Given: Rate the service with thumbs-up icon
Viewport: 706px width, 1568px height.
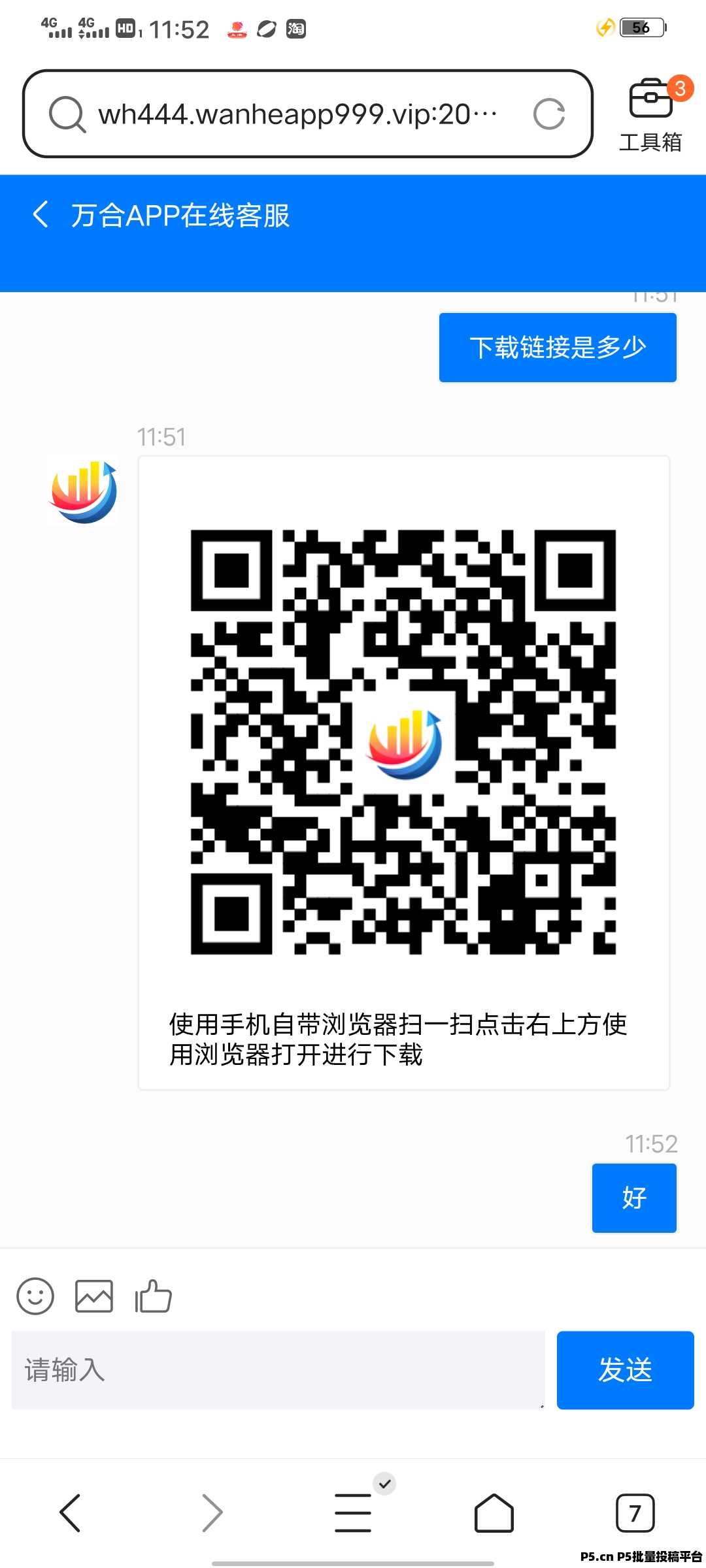Looking at the screenshot, I should coord(153,1296).
